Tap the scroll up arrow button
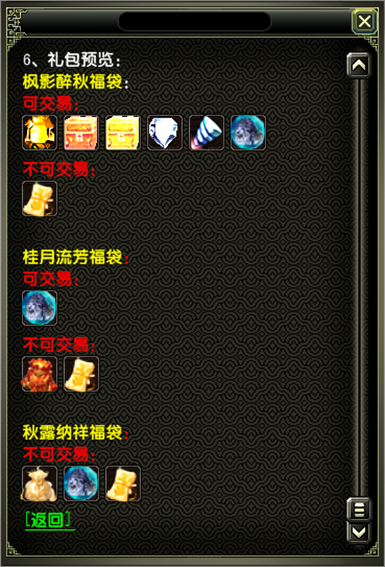Viewport: 385px width, 567px height. click(x=358, y=65)
